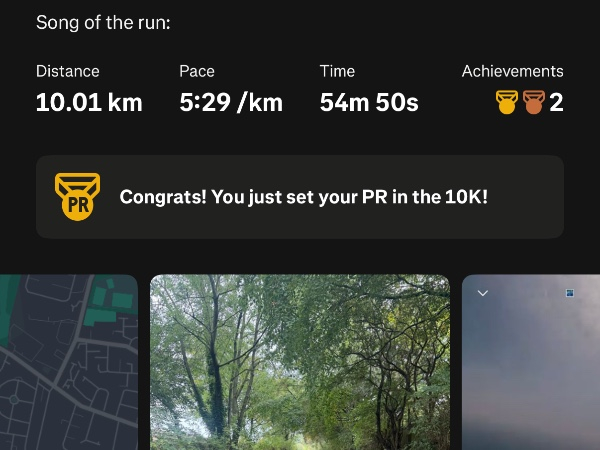Open the 10K PR congrats banner
The height and width of the screenshot is (450, 600).
[300, 197]
